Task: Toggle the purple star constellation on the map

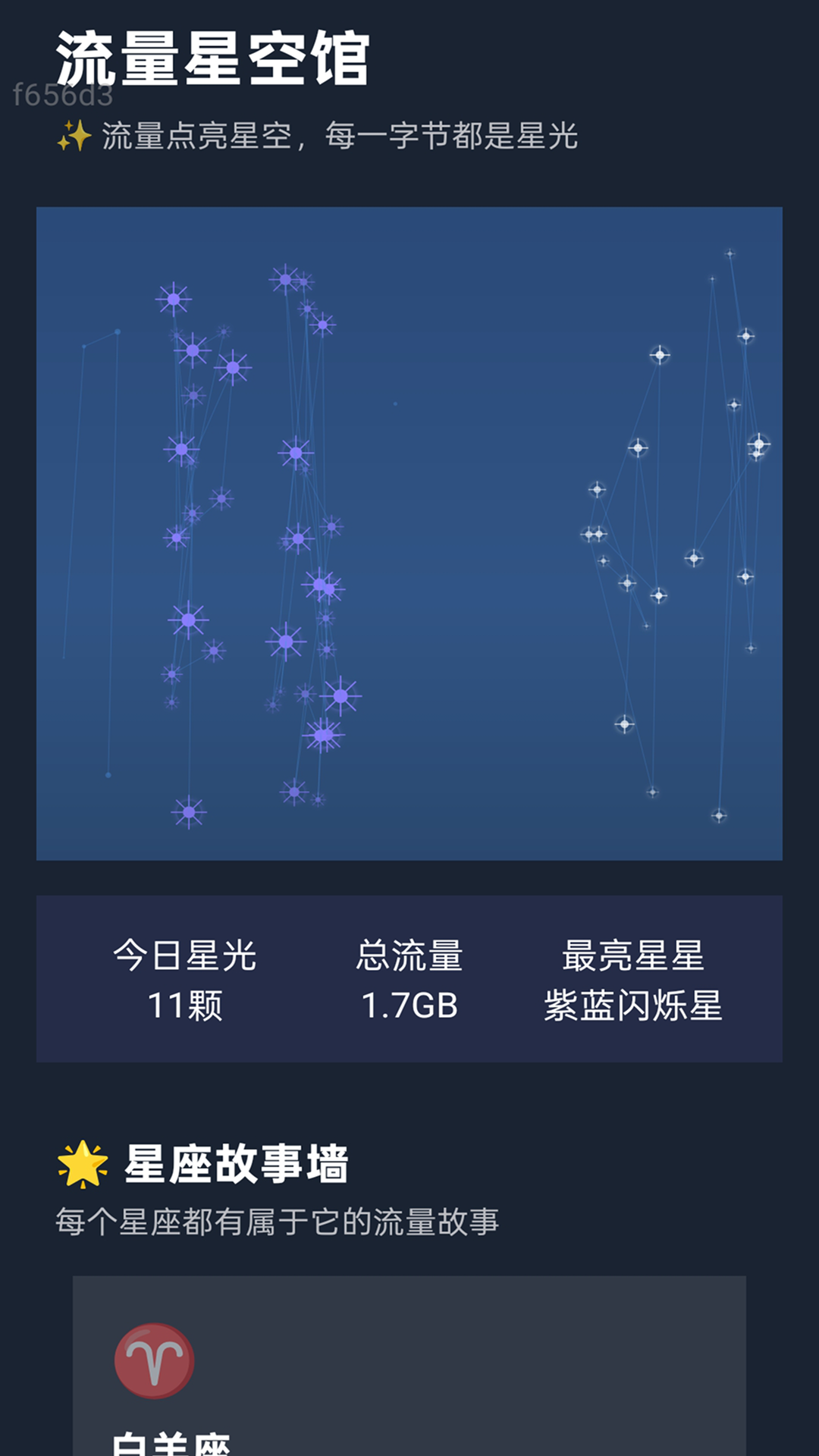Action: [x=250, y=531]
